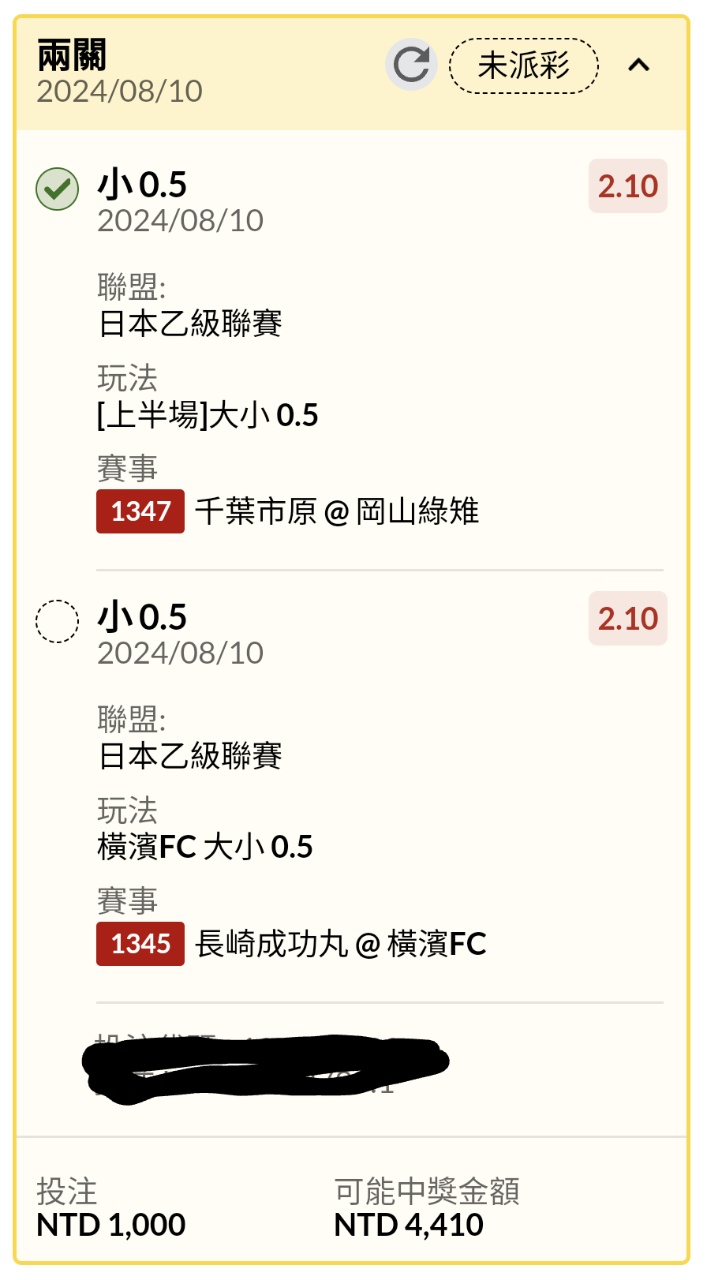This screenshot has width=707, height=1280.
Task: Collapse the 兩關 bet details
Action: (x=638, y=66)
